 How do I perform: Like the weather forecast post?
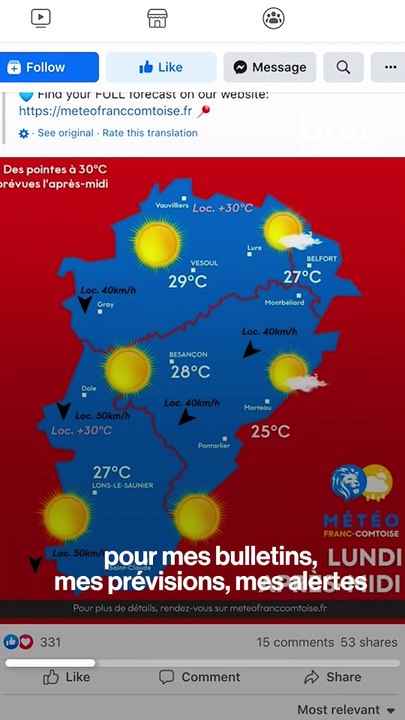(x=66, y=677)
